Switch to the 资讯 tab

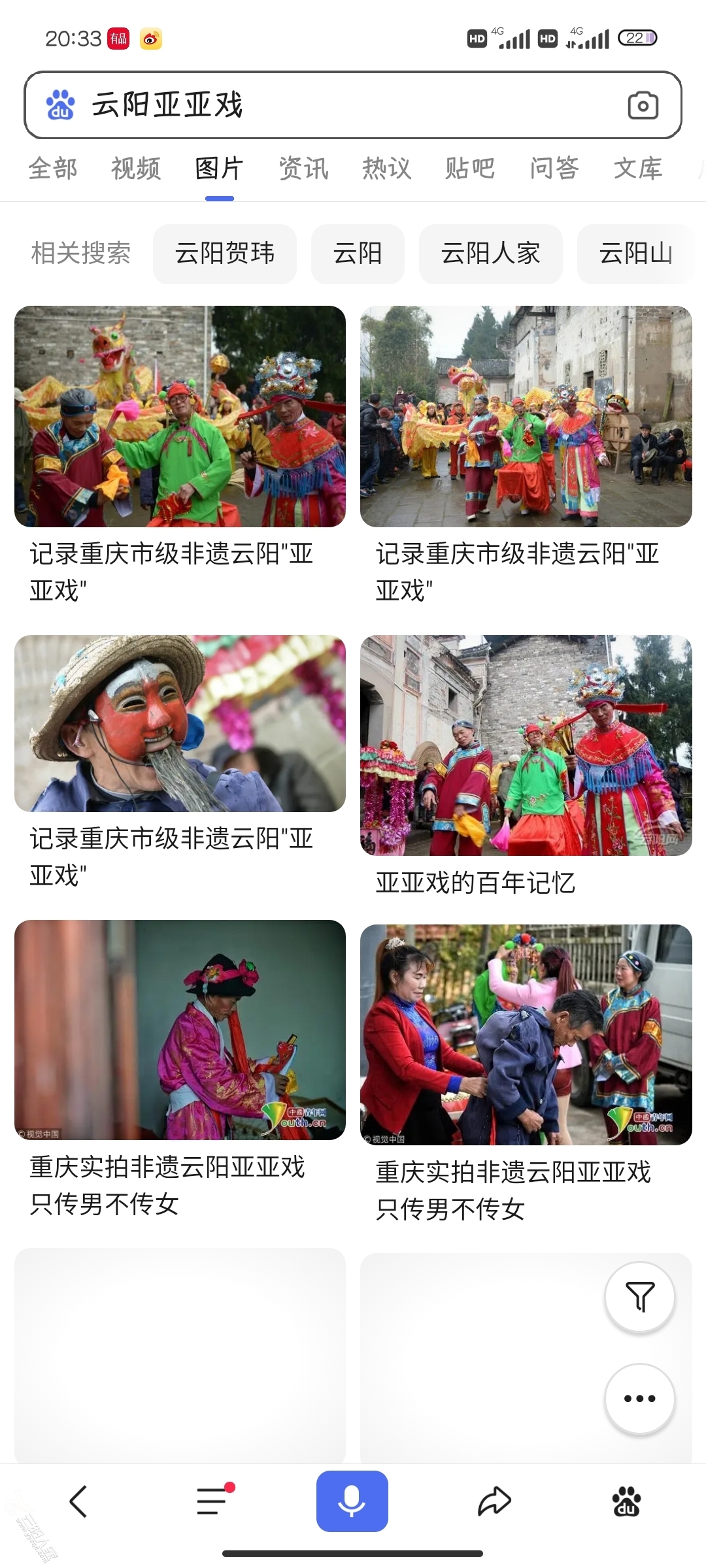tap(303, 169)
